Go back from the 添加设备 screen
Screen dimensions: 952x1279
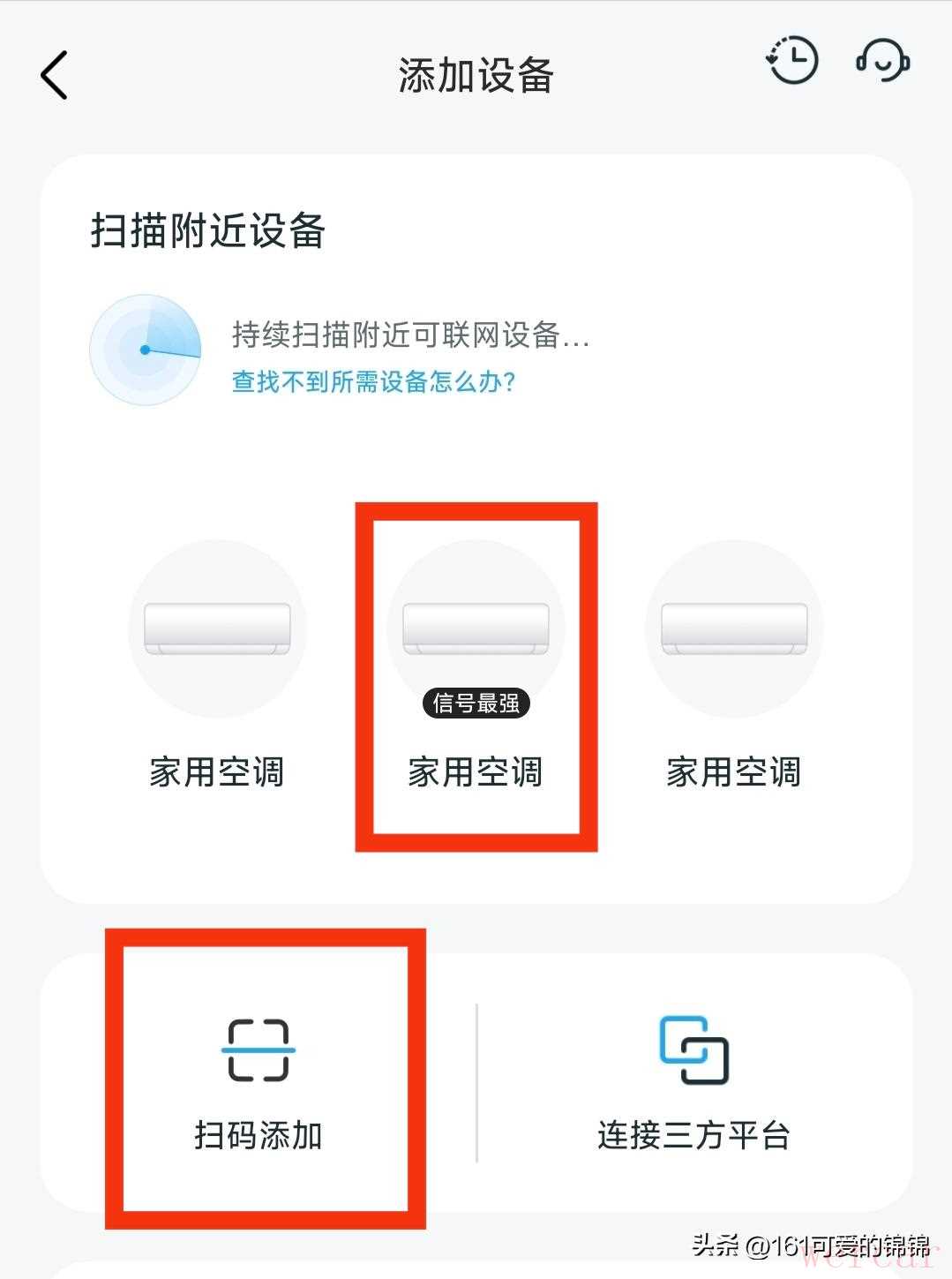[x=55, y=75]
